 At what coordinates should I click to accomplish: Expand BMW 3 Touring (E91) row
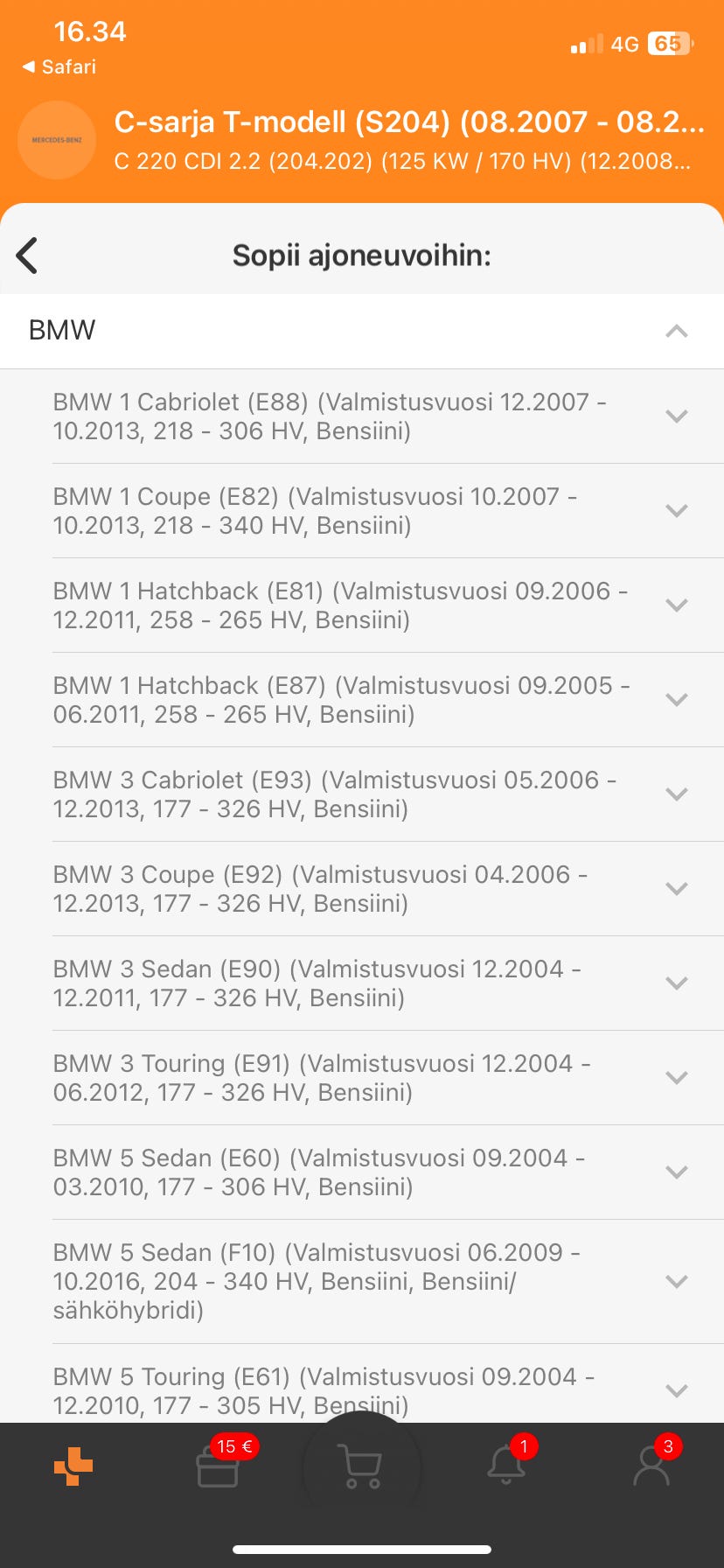click(676, 1078)
